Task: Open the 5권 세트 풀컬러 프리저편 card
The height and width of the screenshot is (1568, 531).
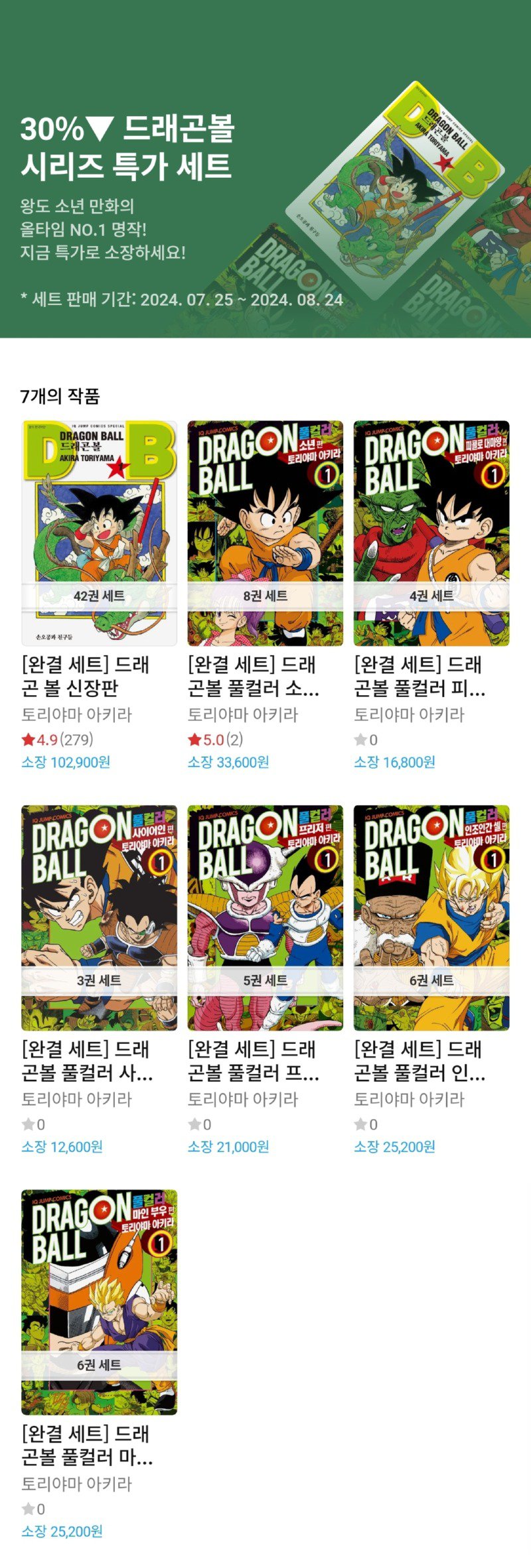Action: pos(265,917)
